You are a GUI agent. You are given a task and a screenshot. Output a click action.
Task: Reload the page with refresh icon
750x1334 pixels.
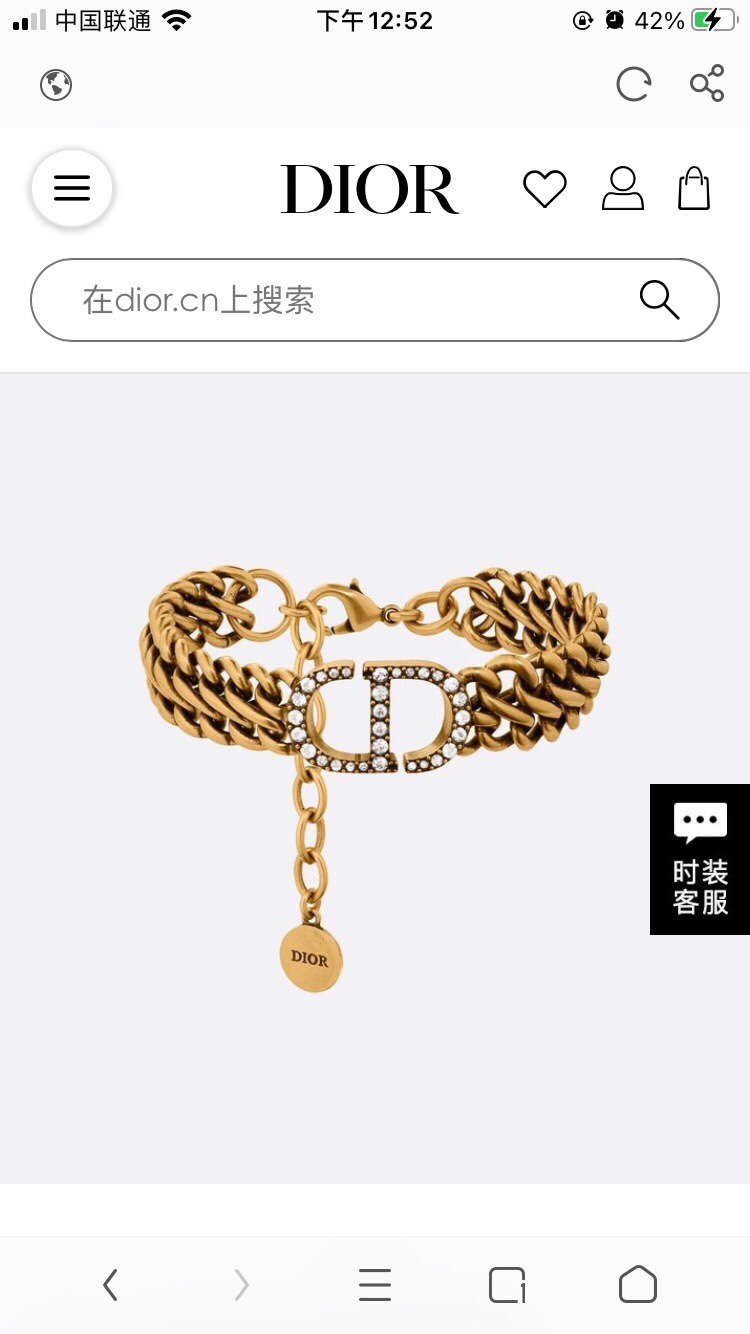[x=633, y=84]
